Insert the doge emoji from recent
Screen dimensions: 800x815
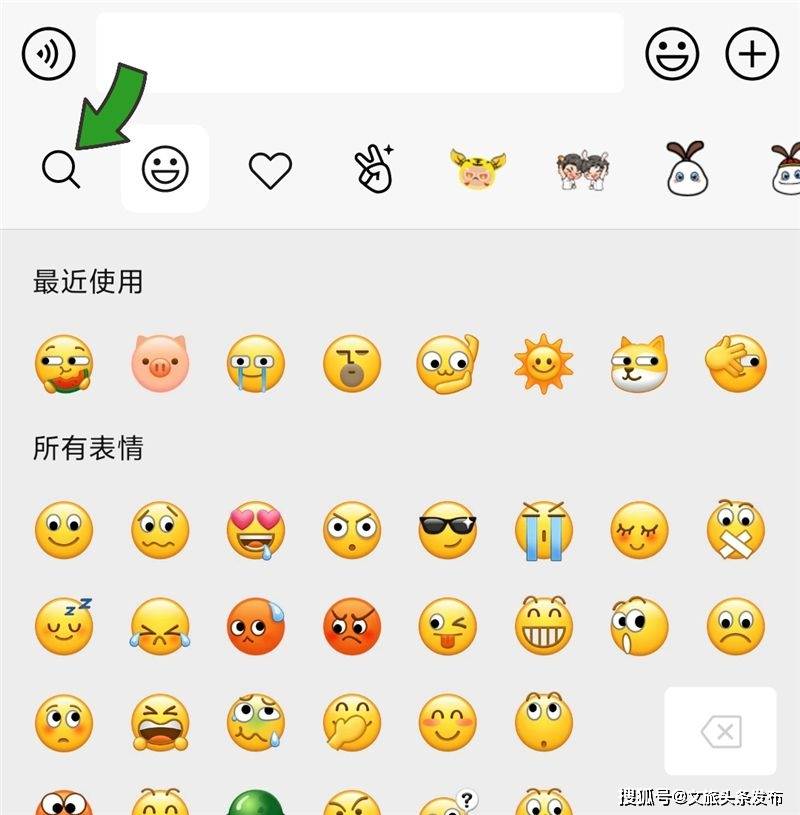pyautogui.click(x=639, y=363)
